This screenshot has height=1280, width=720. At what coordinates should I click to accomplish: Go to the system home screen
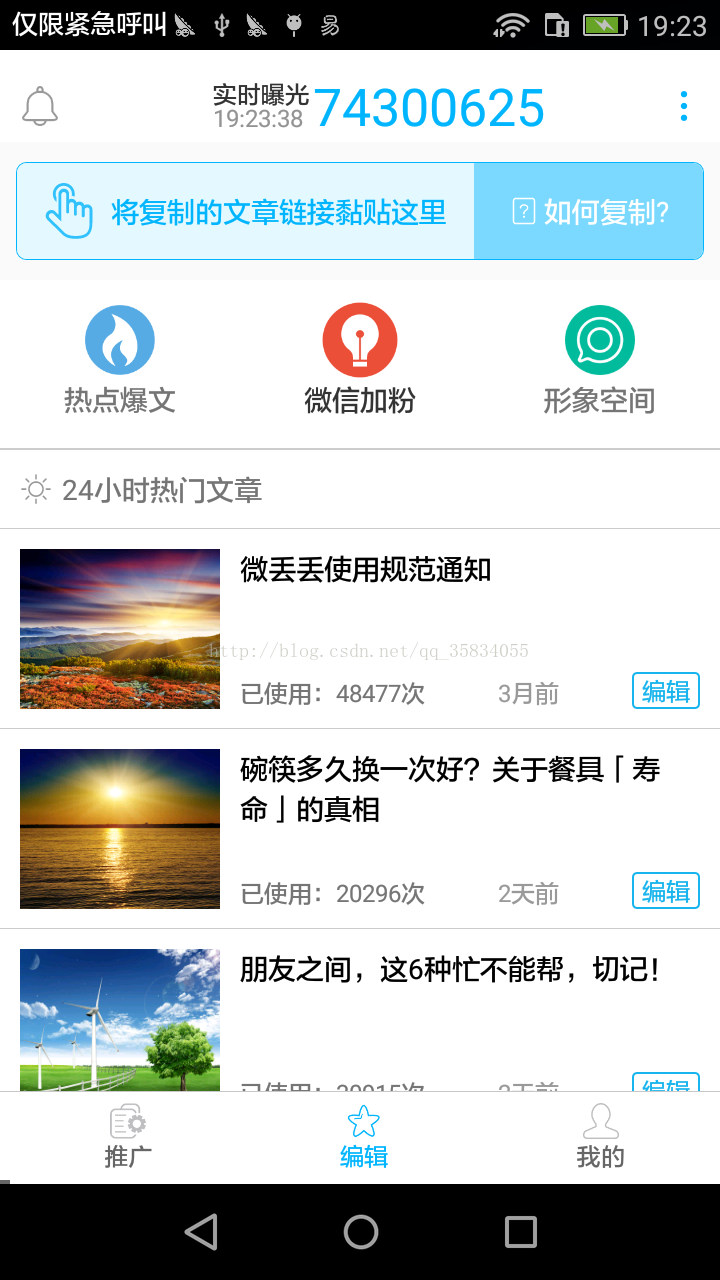[361, 1232]
